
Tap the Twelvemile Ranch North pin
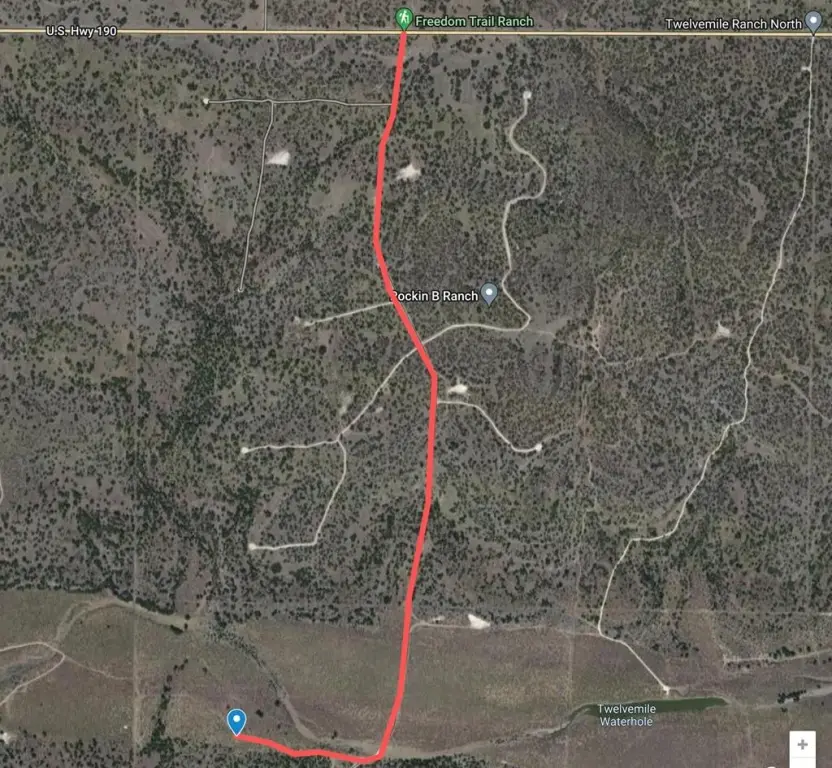pyautogui.click(x=814, y=22)
